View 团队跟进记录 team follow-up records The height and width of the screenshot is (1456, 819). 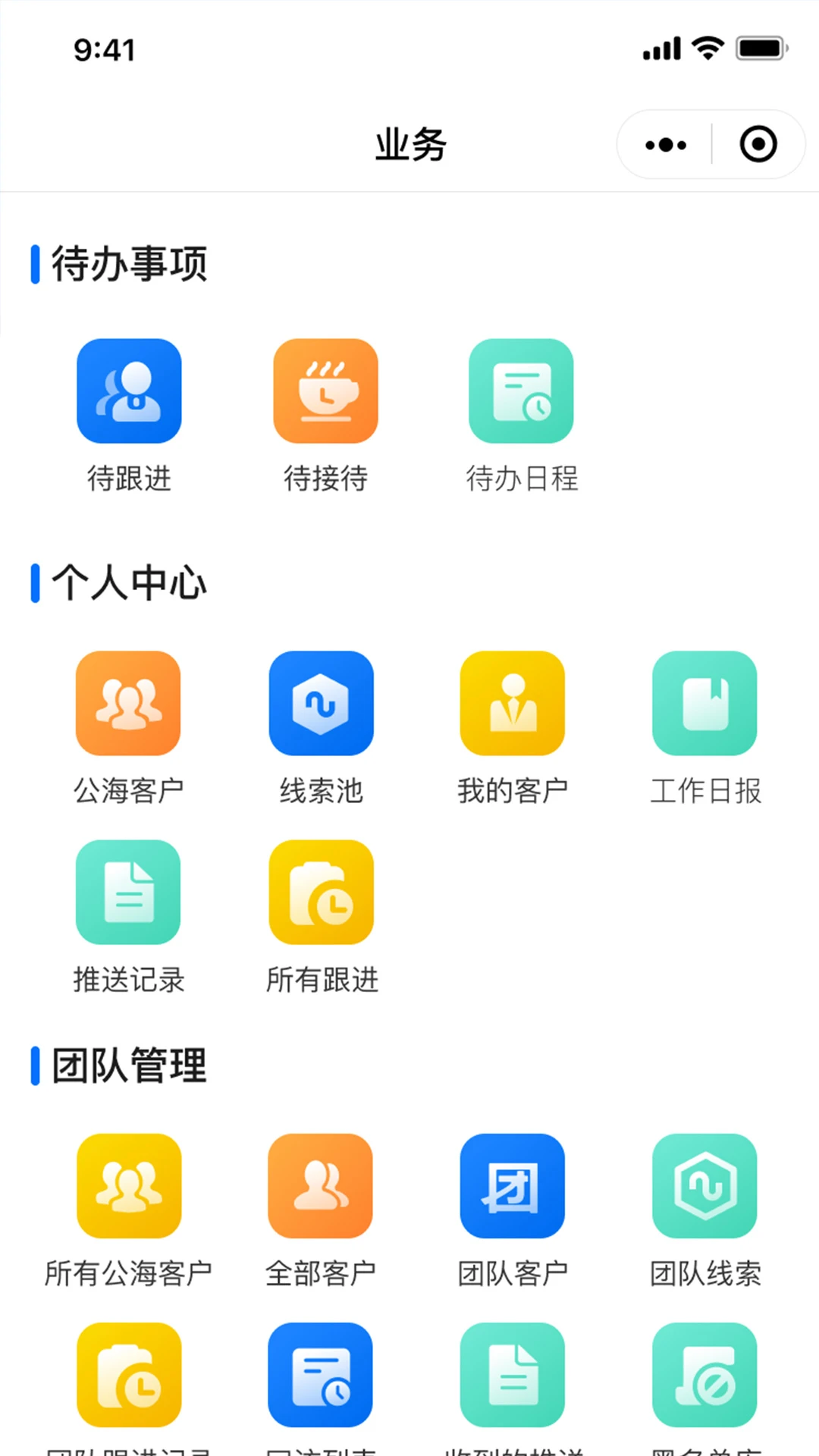(128, 1376)
